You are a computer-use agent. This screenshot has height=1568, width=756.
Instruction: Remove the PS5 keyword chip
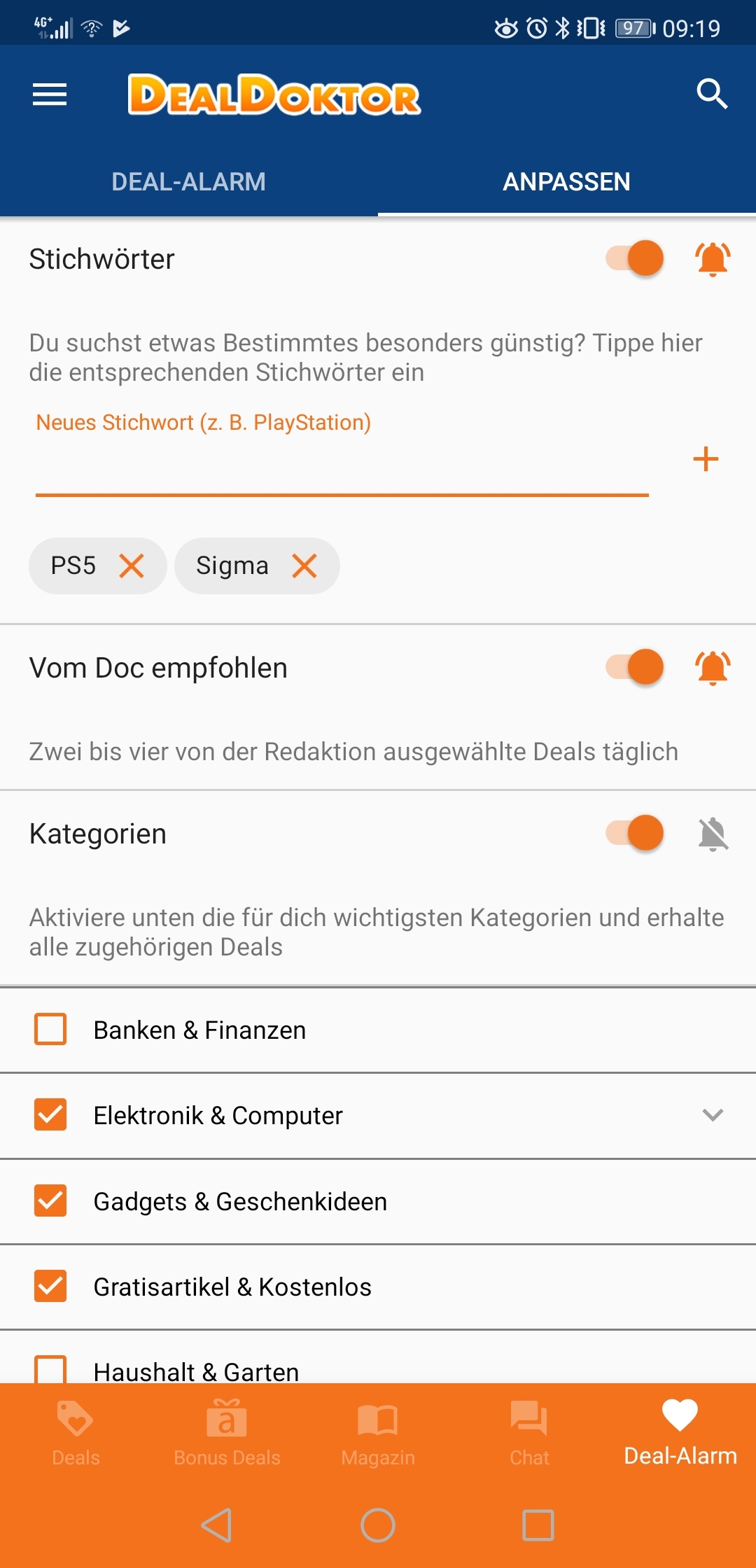[x=132, y=566]
